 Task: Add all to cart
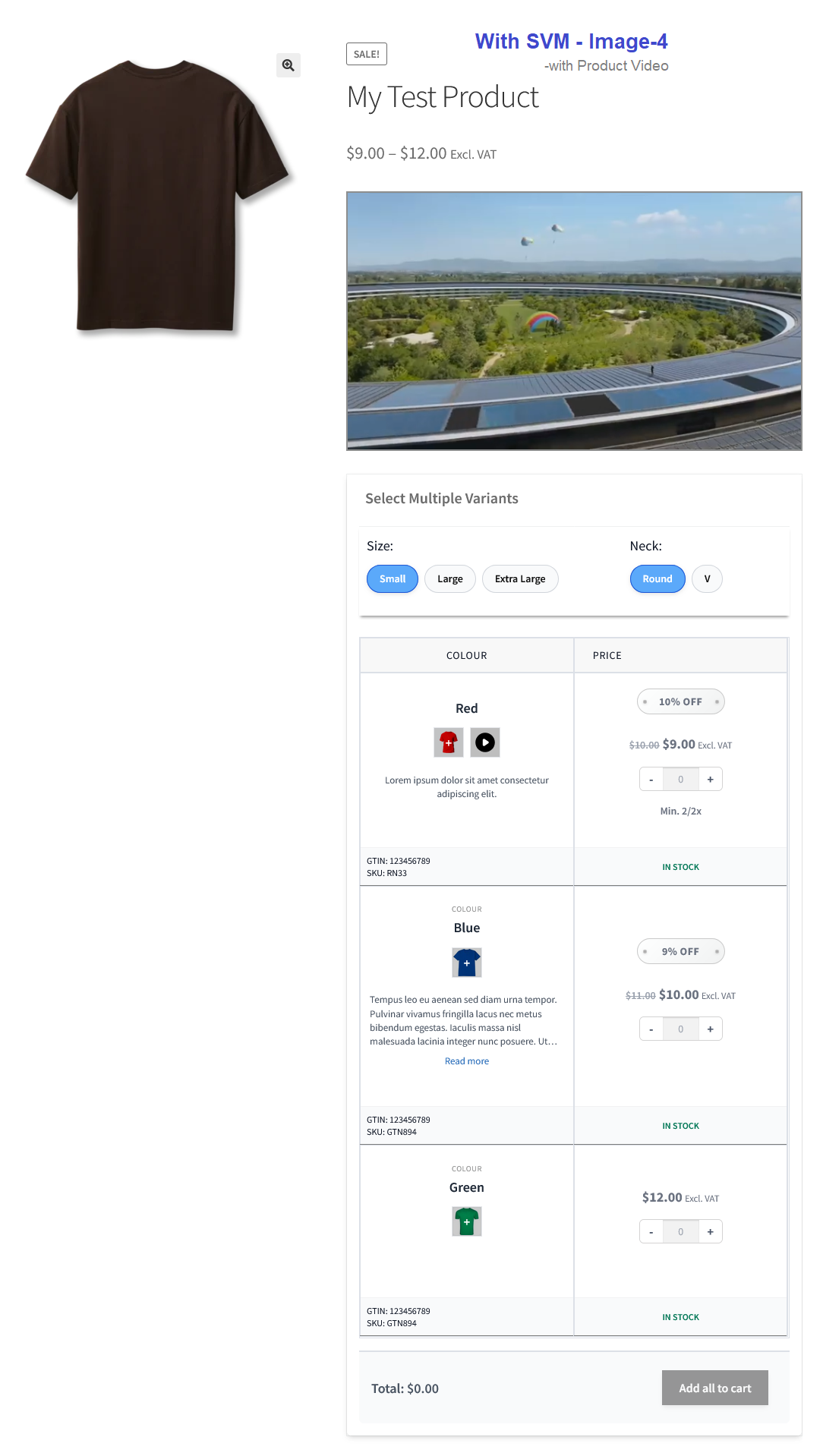714,1388
